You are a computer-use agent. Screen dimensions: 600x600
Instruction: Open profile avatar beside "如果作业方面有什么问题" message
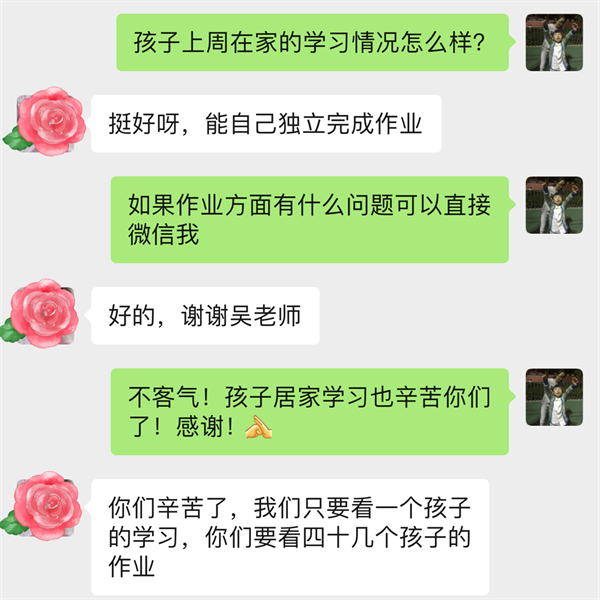tap(554, 206)
